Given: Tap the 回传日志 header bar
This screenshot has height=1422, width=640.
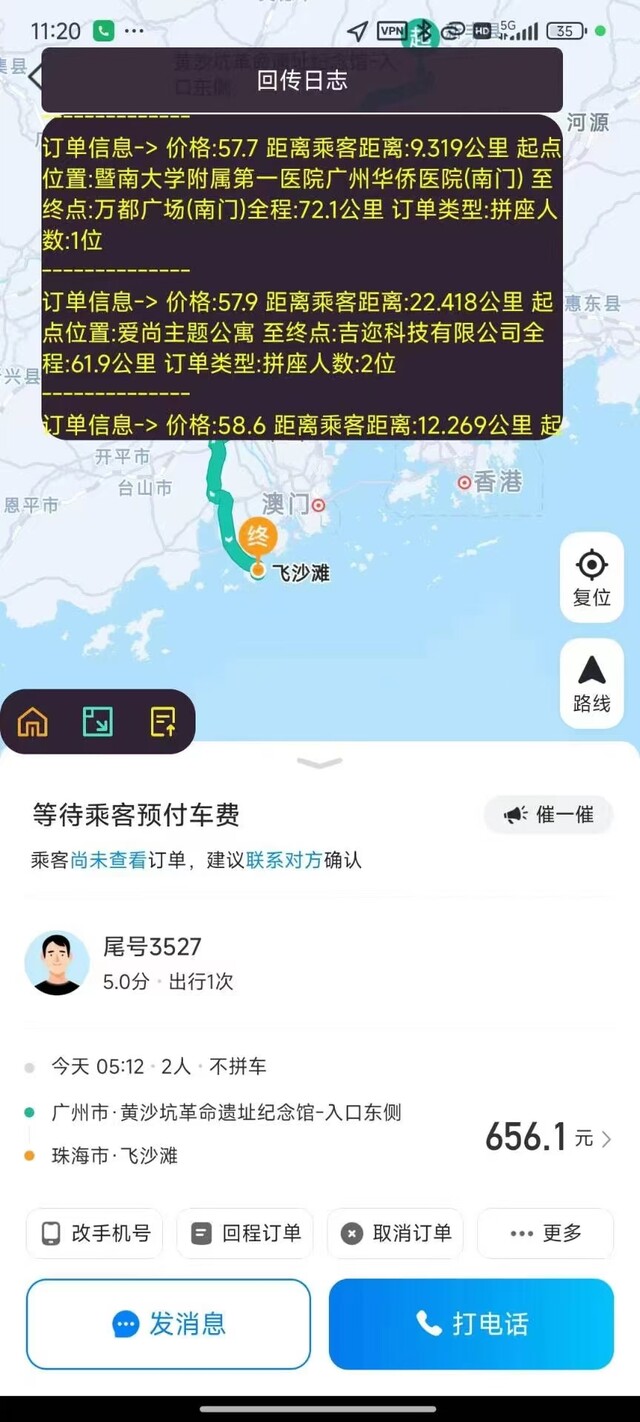Looking at the screenshot, I should click(302, 80).
